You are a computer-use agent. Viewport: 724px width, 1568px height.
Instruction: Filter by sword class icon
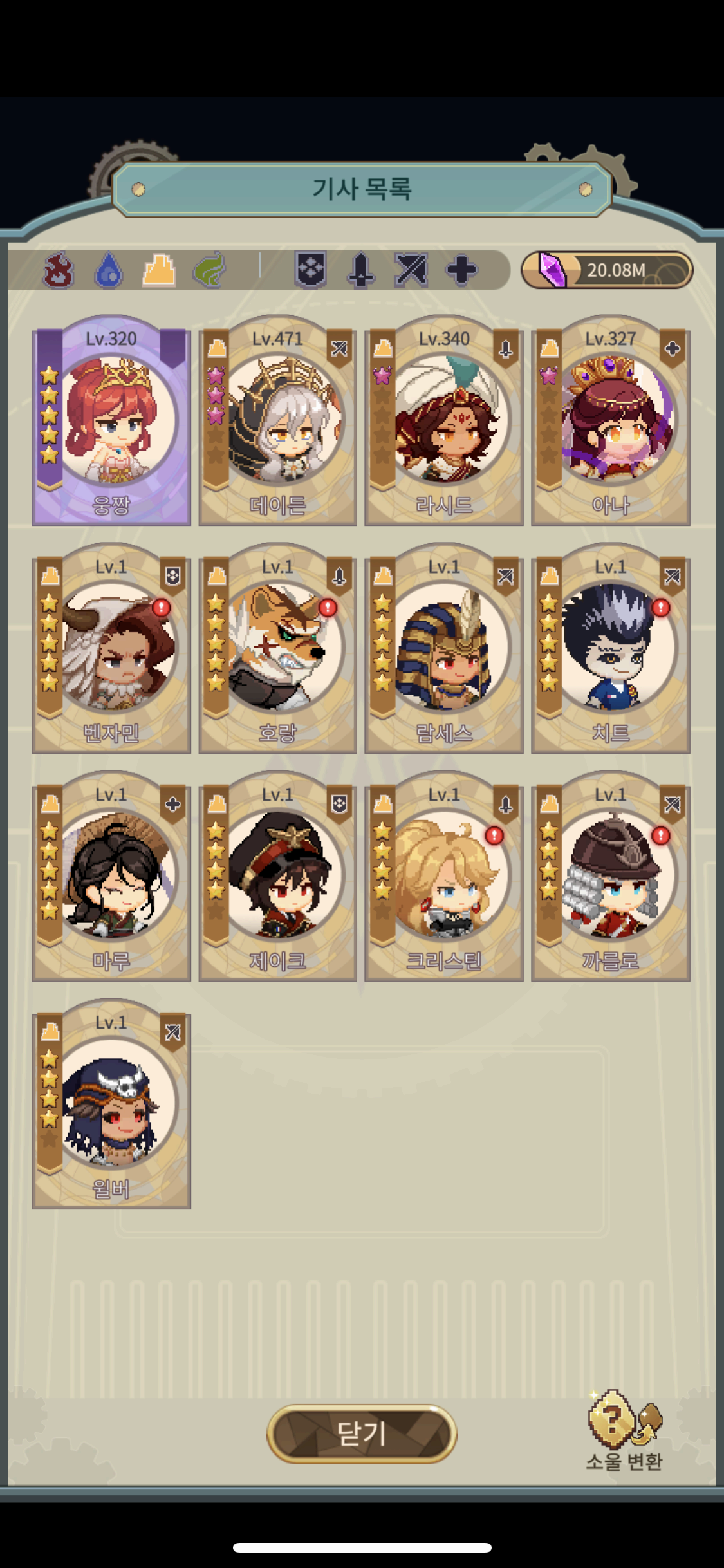coord(361,270)
